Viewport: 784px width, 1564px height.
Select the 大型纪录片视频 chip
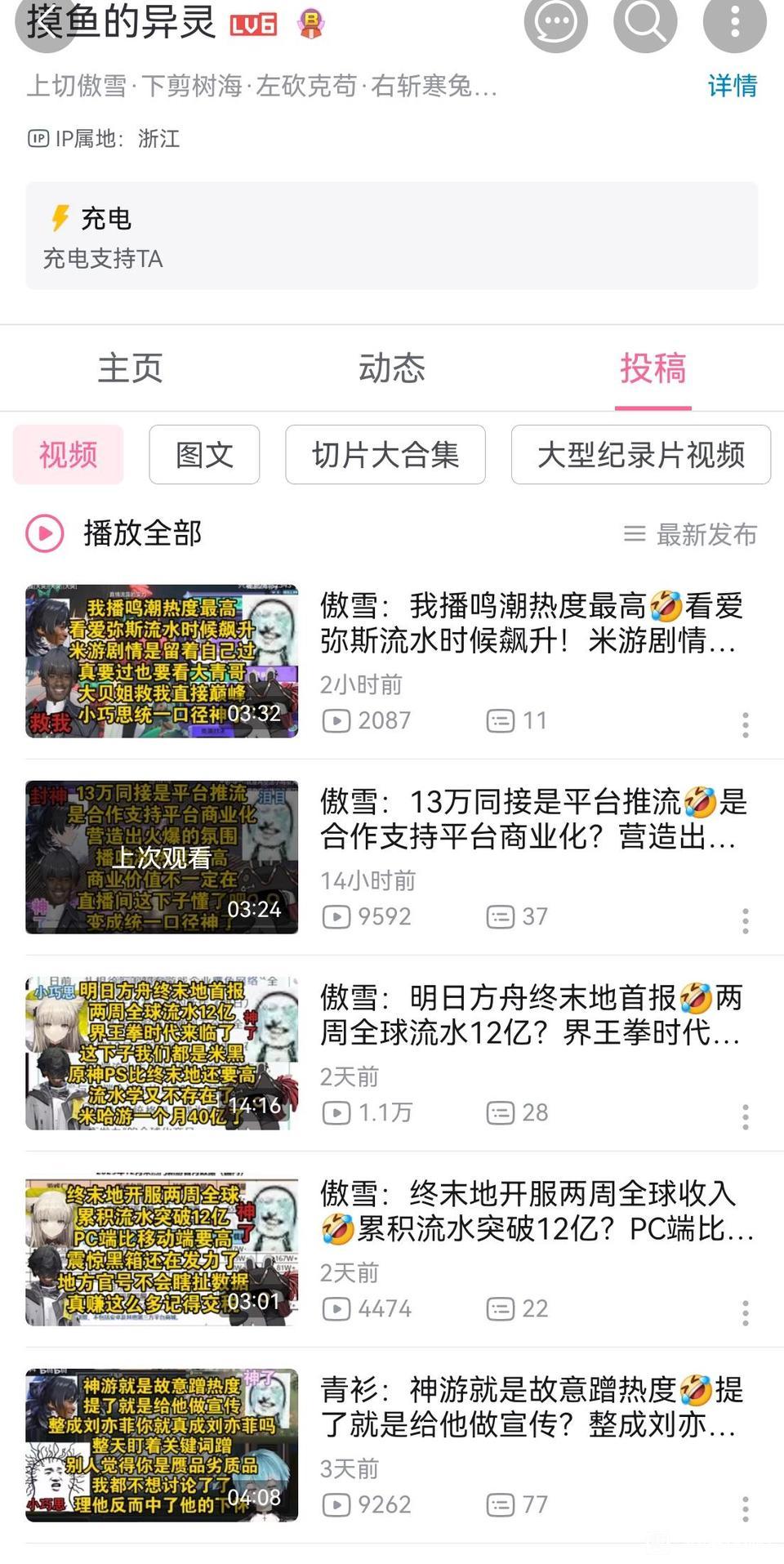click(641, 455)
